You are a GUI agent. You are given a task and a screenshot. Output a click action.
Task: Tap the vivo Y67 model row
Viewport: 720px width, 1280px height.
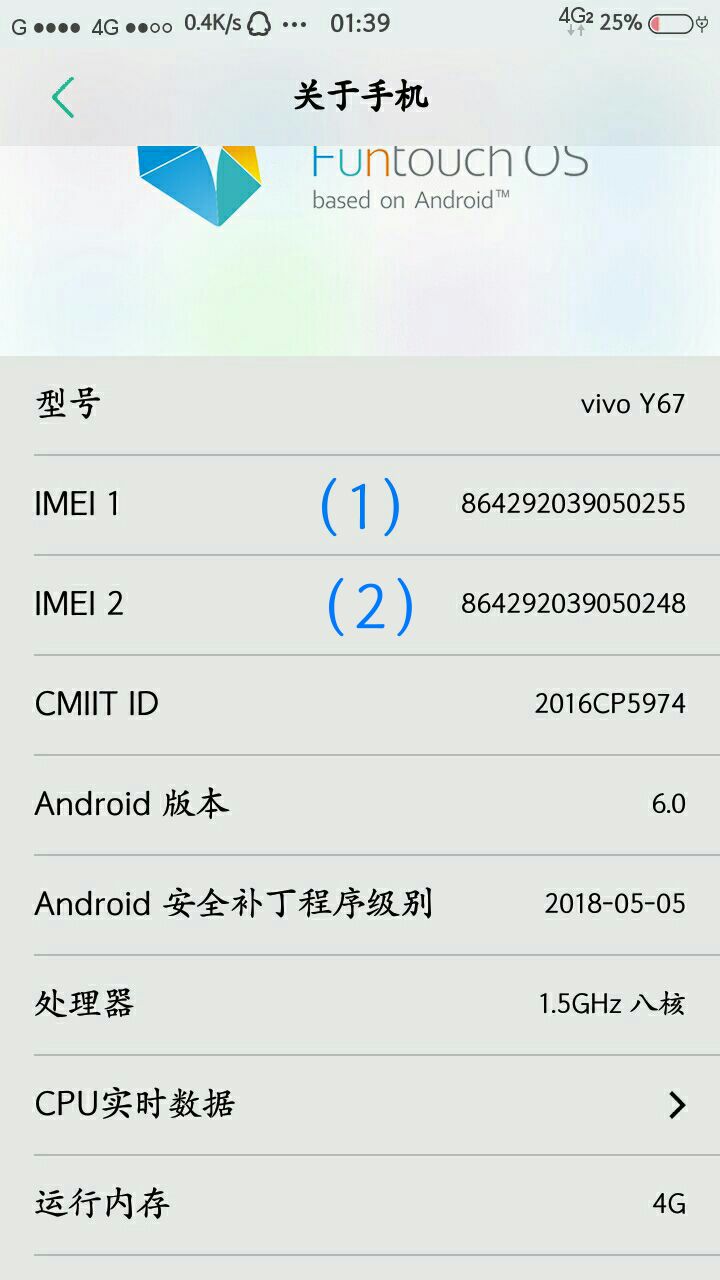tap(360, 403)
